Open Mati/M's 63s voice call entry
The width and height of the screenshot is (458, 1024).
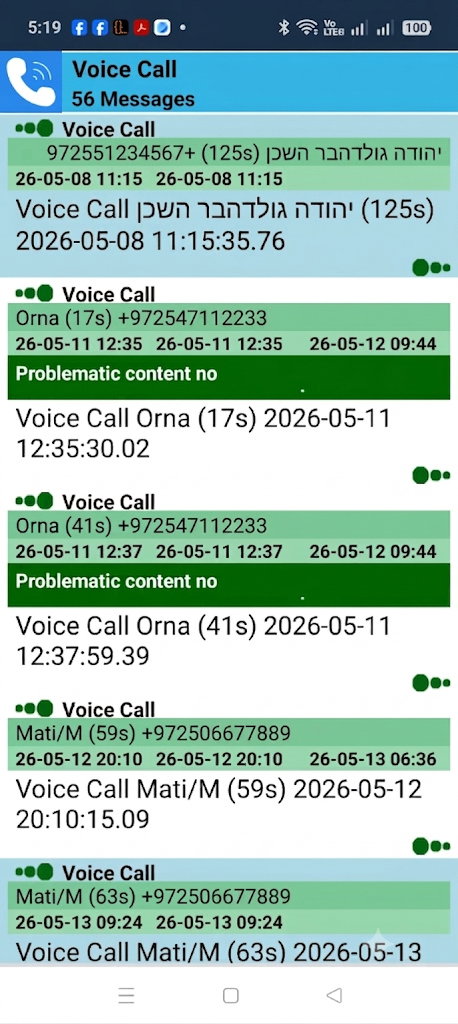click(229, 912)
